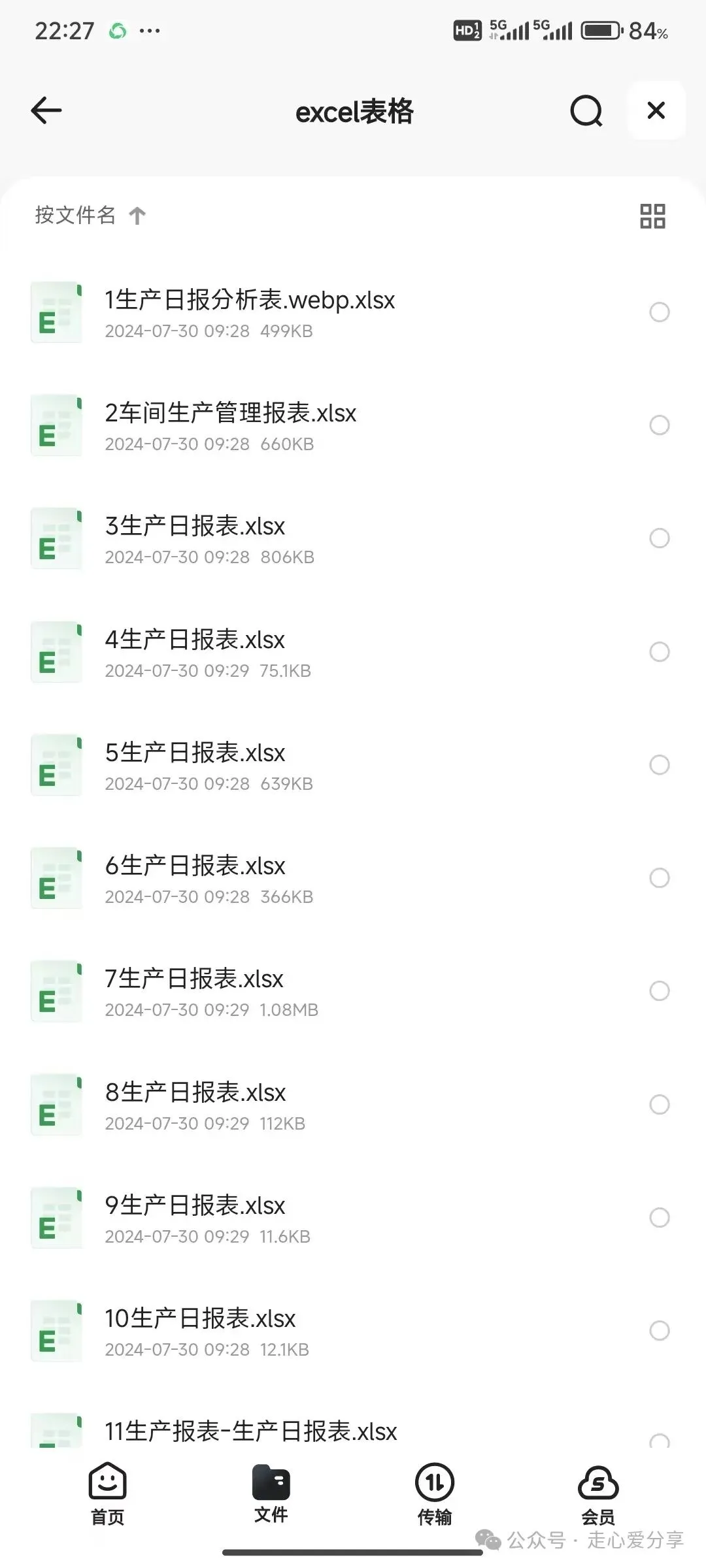Select the 8生产日报表.xlsx circle

click(x=659, y=1104)
